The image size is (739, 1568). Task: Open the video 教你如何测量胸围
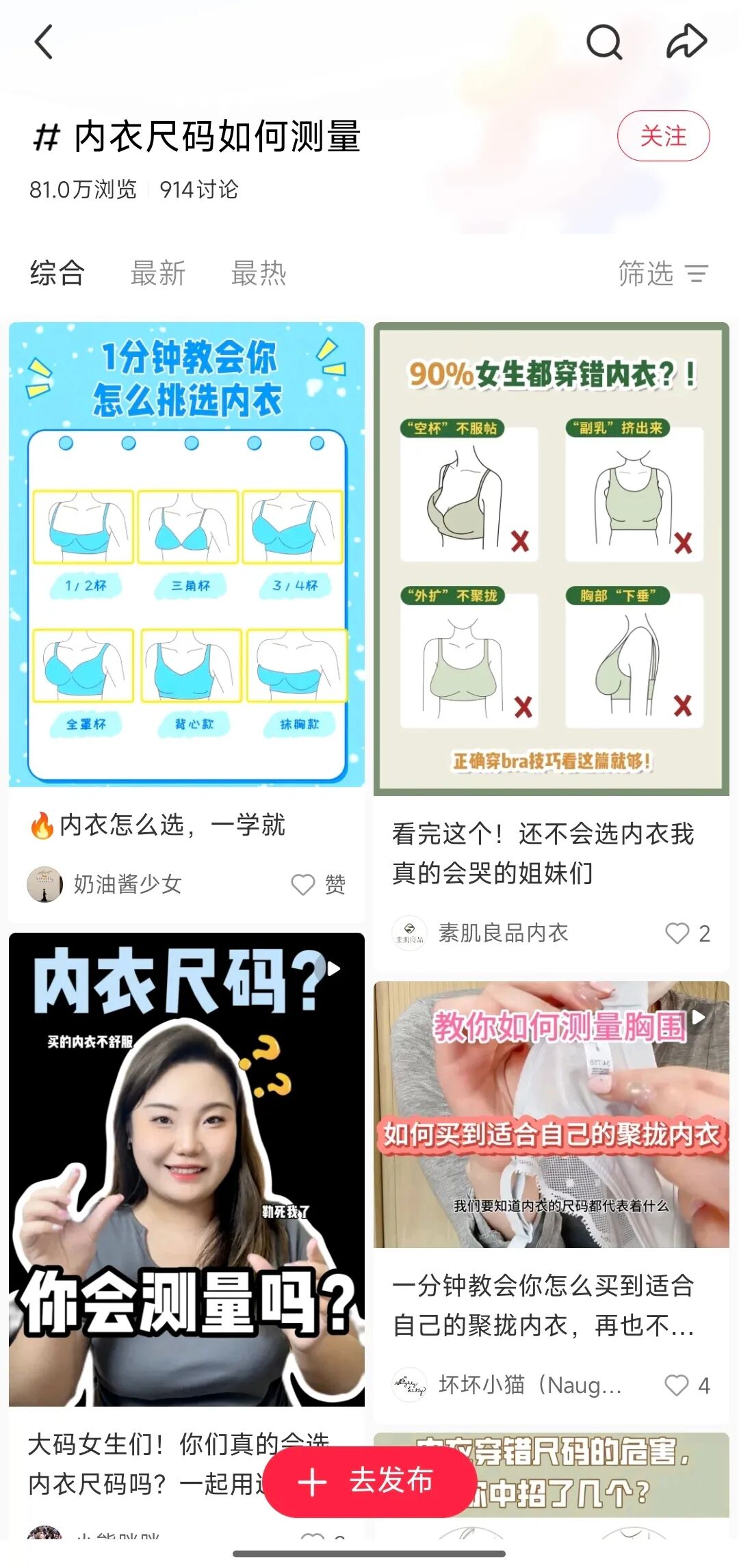point(552,1115)
